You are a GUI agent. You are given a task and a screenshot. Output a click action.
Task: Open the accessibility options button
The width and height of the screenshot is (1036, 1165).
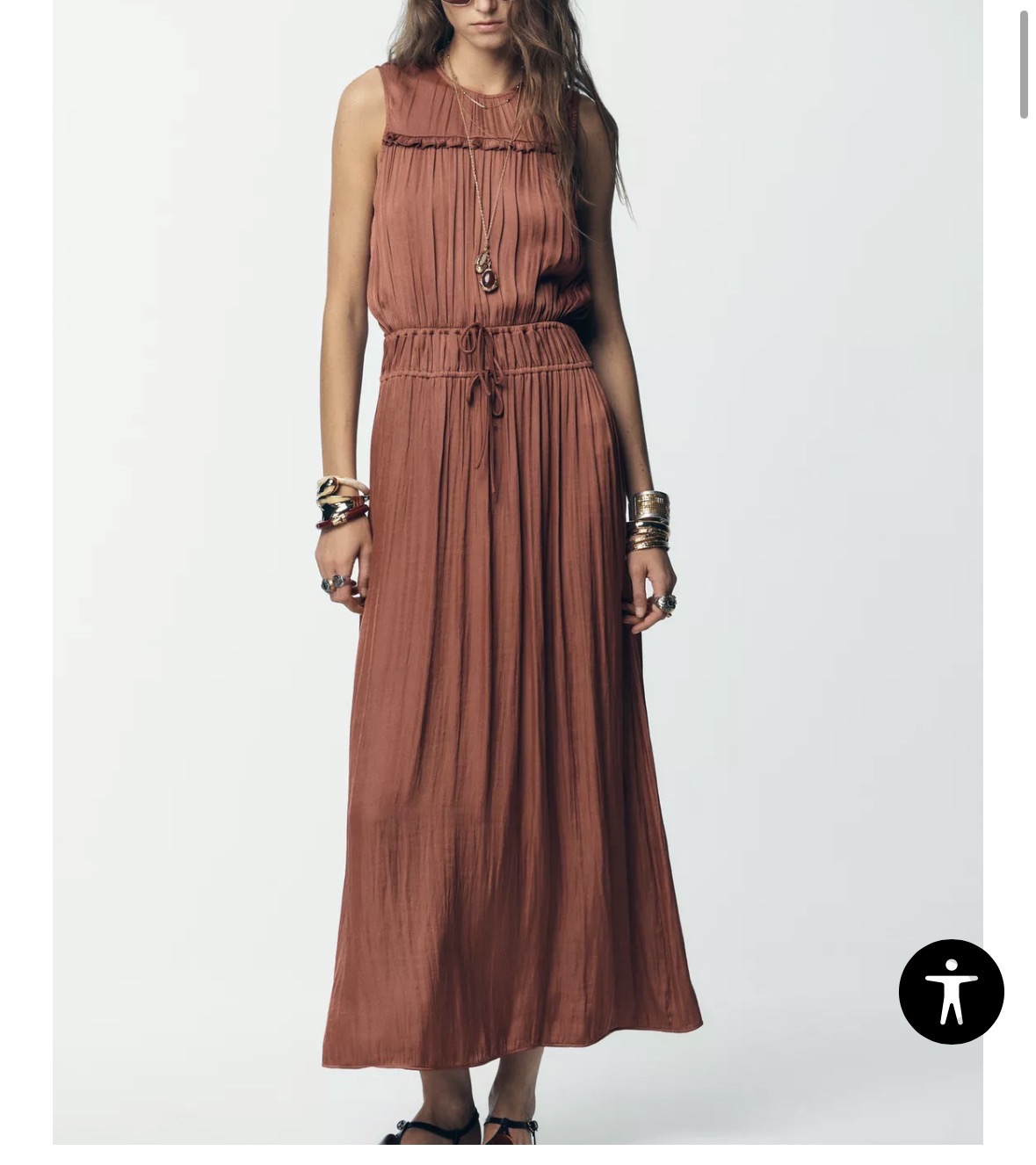click(x=951, y=991)
